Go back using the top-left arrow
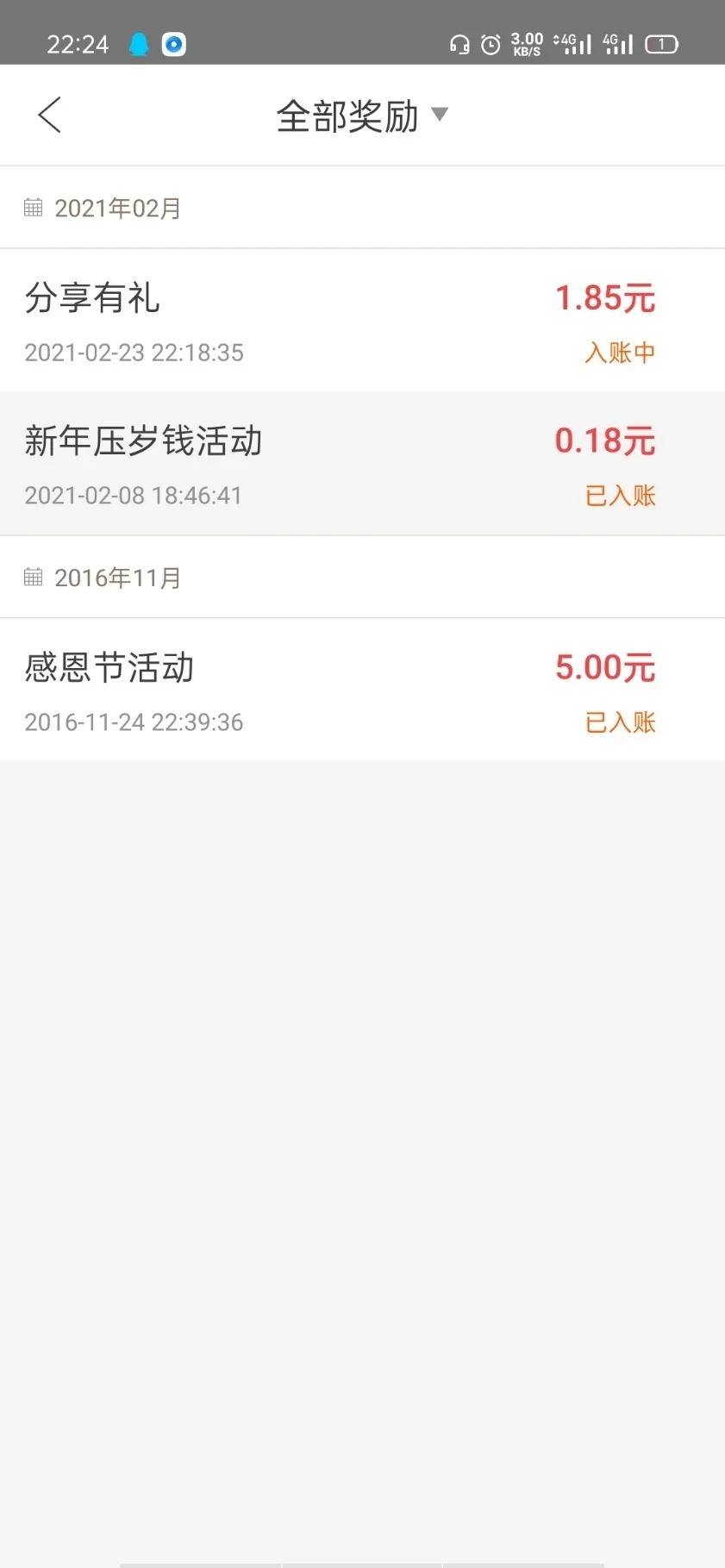Image resolution: width=725 pixels, height=1568 pixels. point(50,115)
